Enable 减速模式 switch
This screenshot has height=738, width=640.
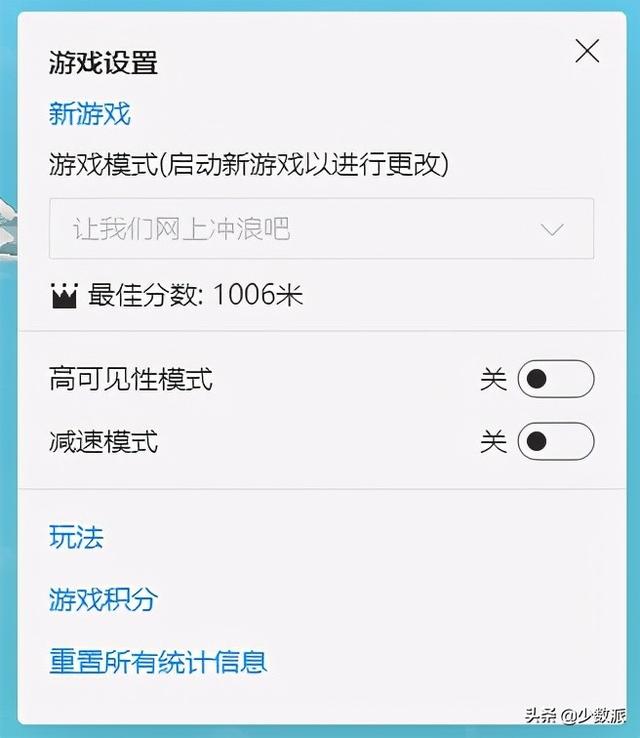tap(555, 441)
